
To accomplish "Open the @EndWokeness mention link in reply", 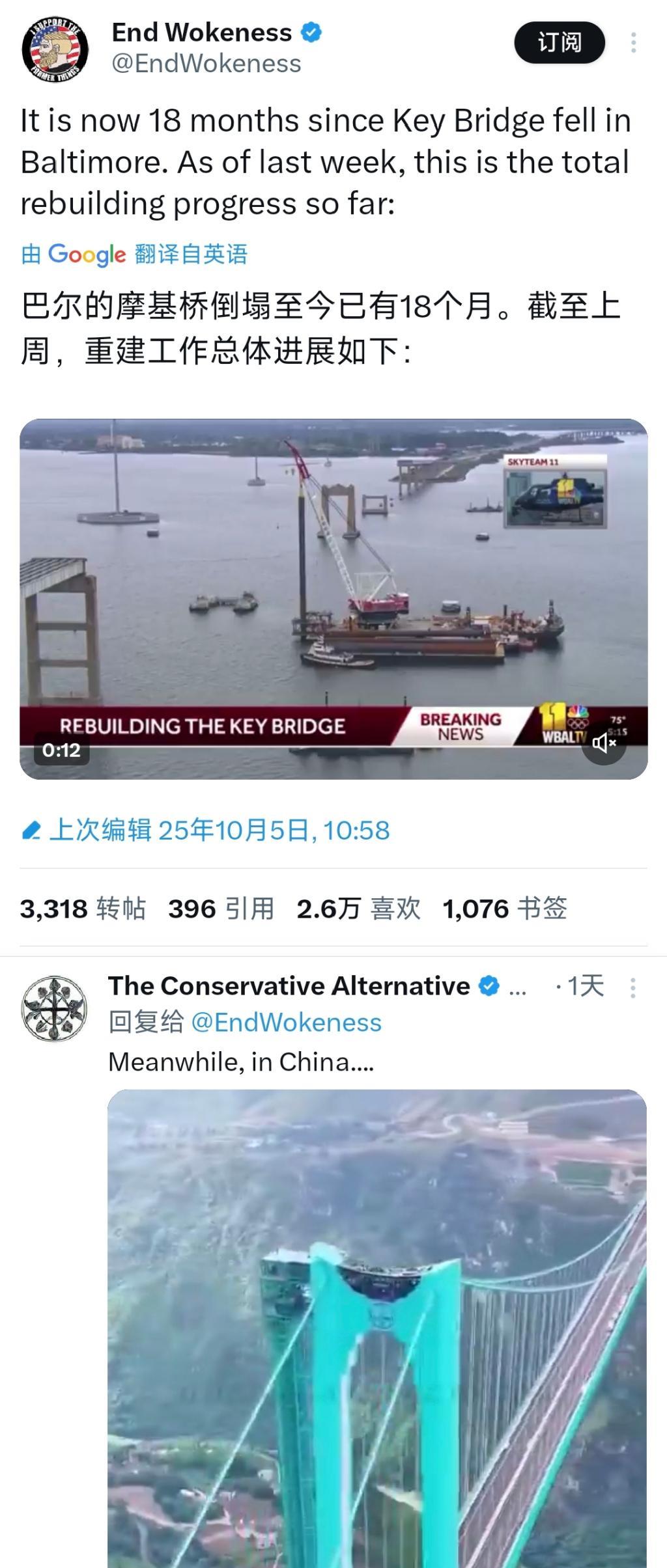I will coord(286,1023).
